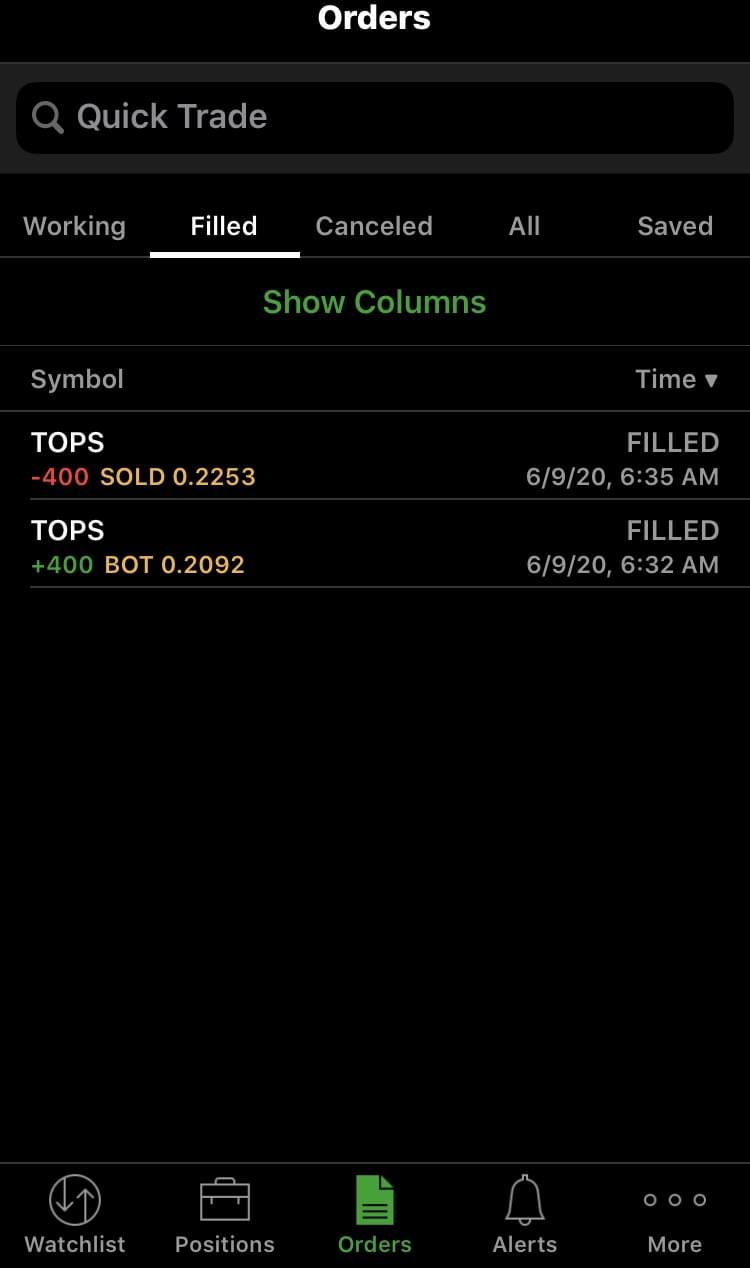
Task: Check the Alerts tab
Action: 525,1214
